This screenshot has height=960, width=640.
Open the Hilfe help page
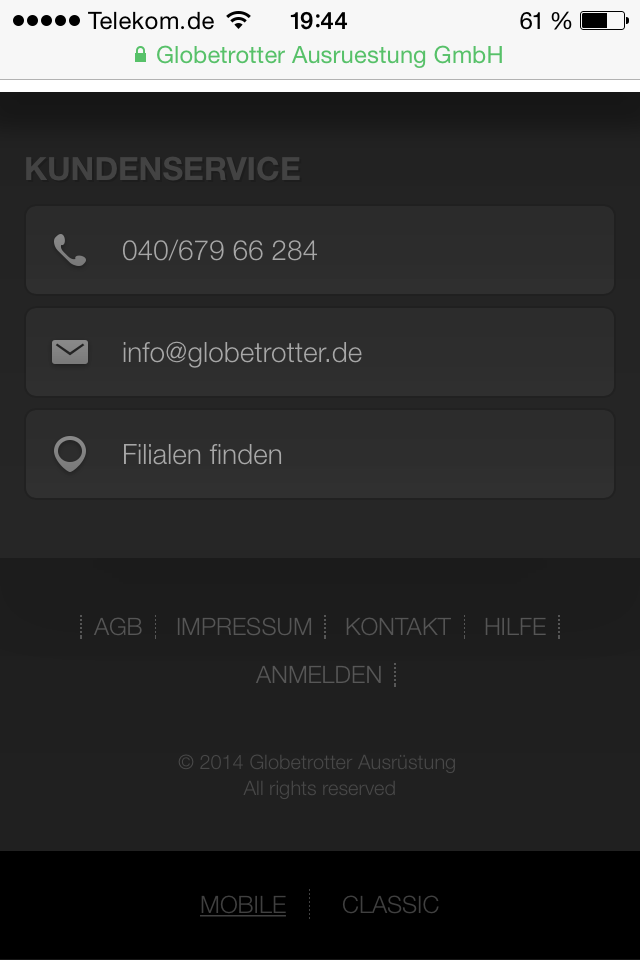pos(515,627)
